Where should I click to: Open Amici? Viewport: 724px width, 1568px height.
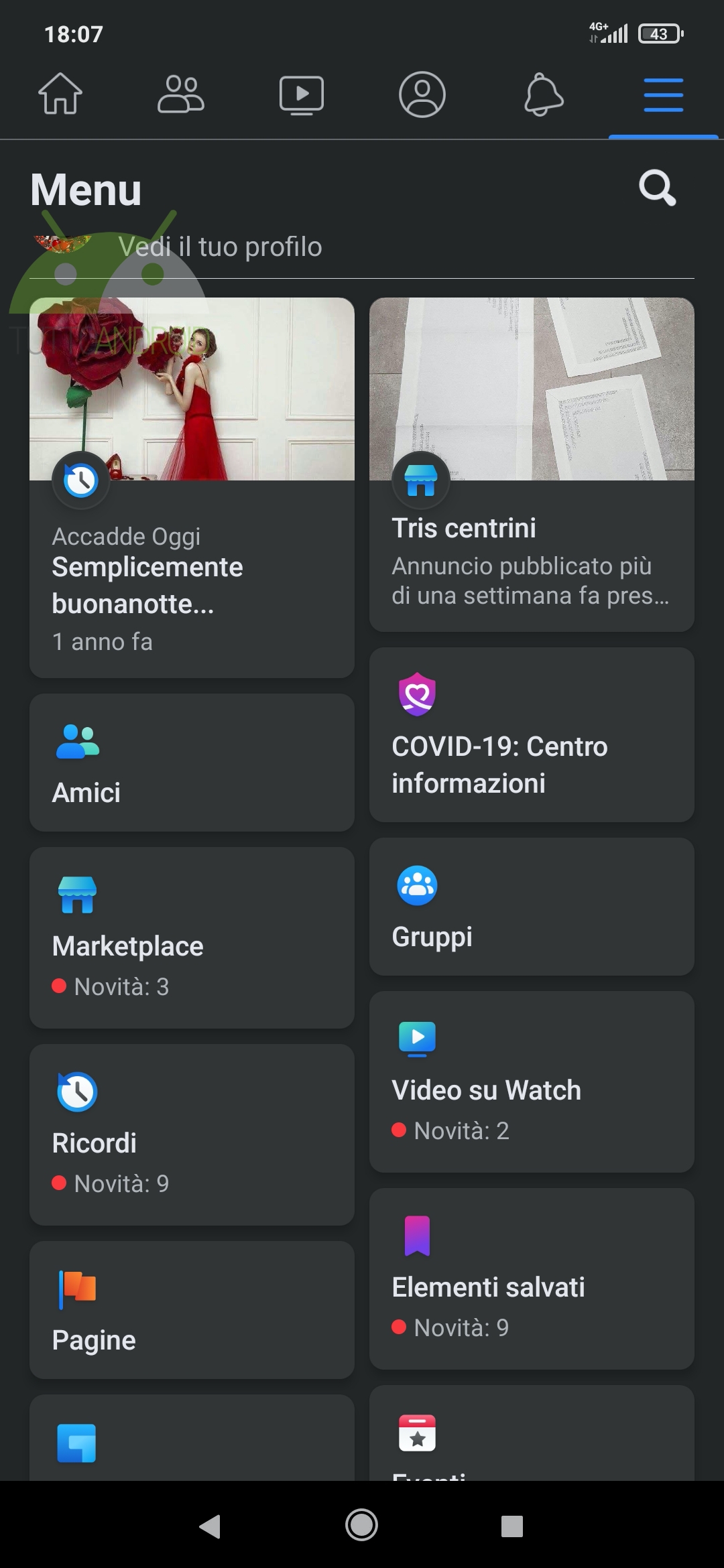coord(192,763)
